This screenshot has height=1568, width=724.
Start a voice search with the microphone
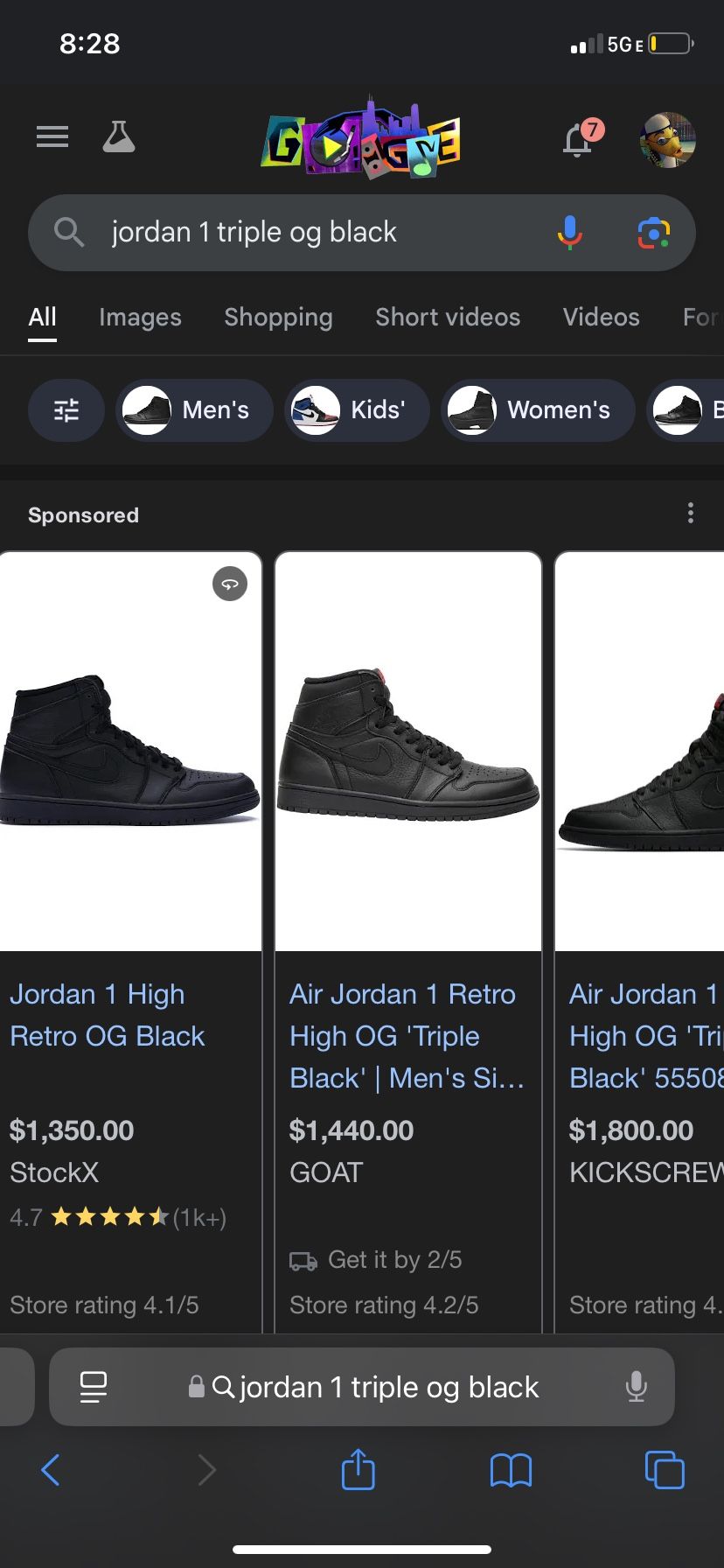[x=569, y=232]
